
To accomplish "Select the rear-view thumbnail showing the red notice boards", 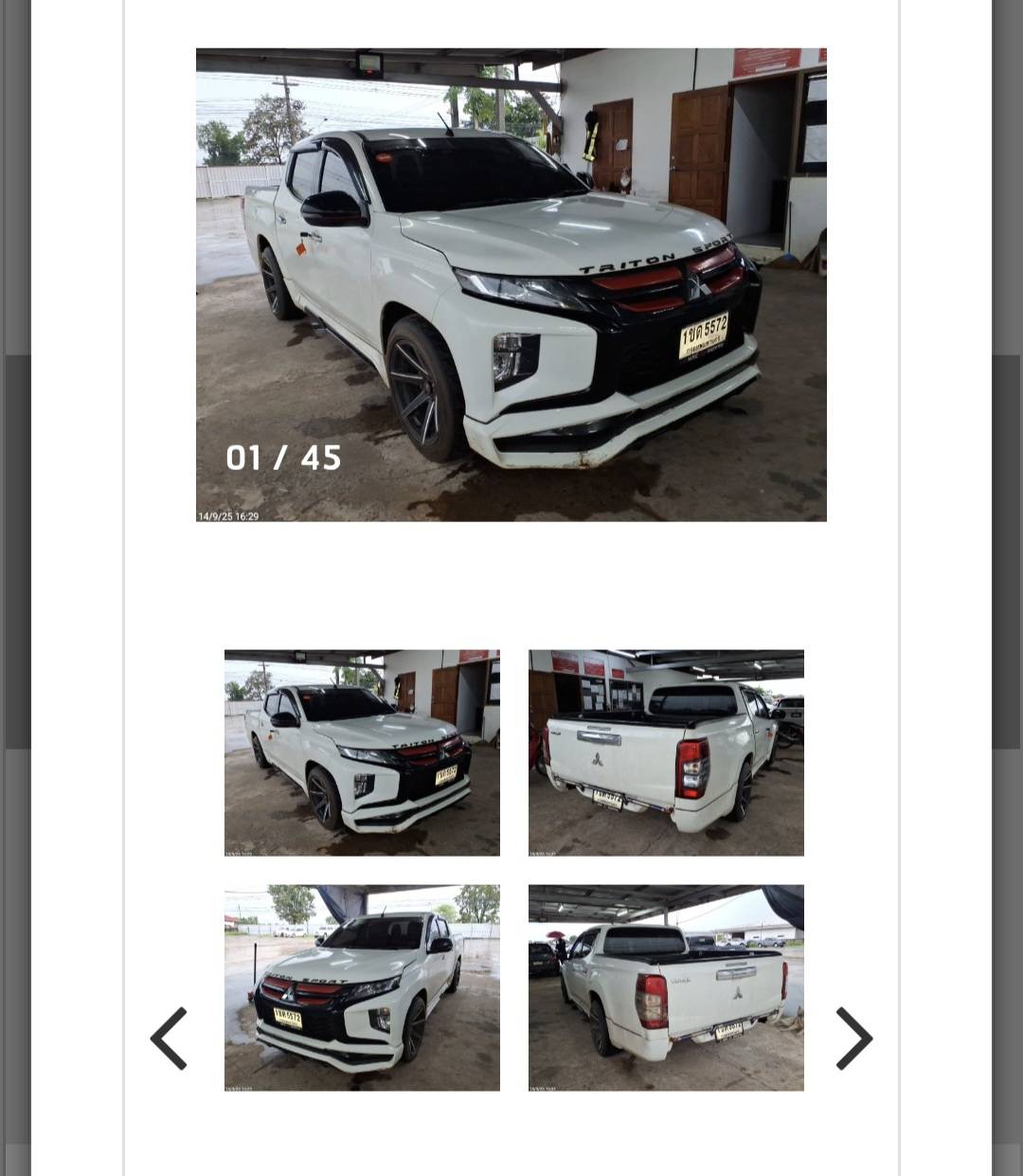I will pyautogui.click(x=666, y=752).
